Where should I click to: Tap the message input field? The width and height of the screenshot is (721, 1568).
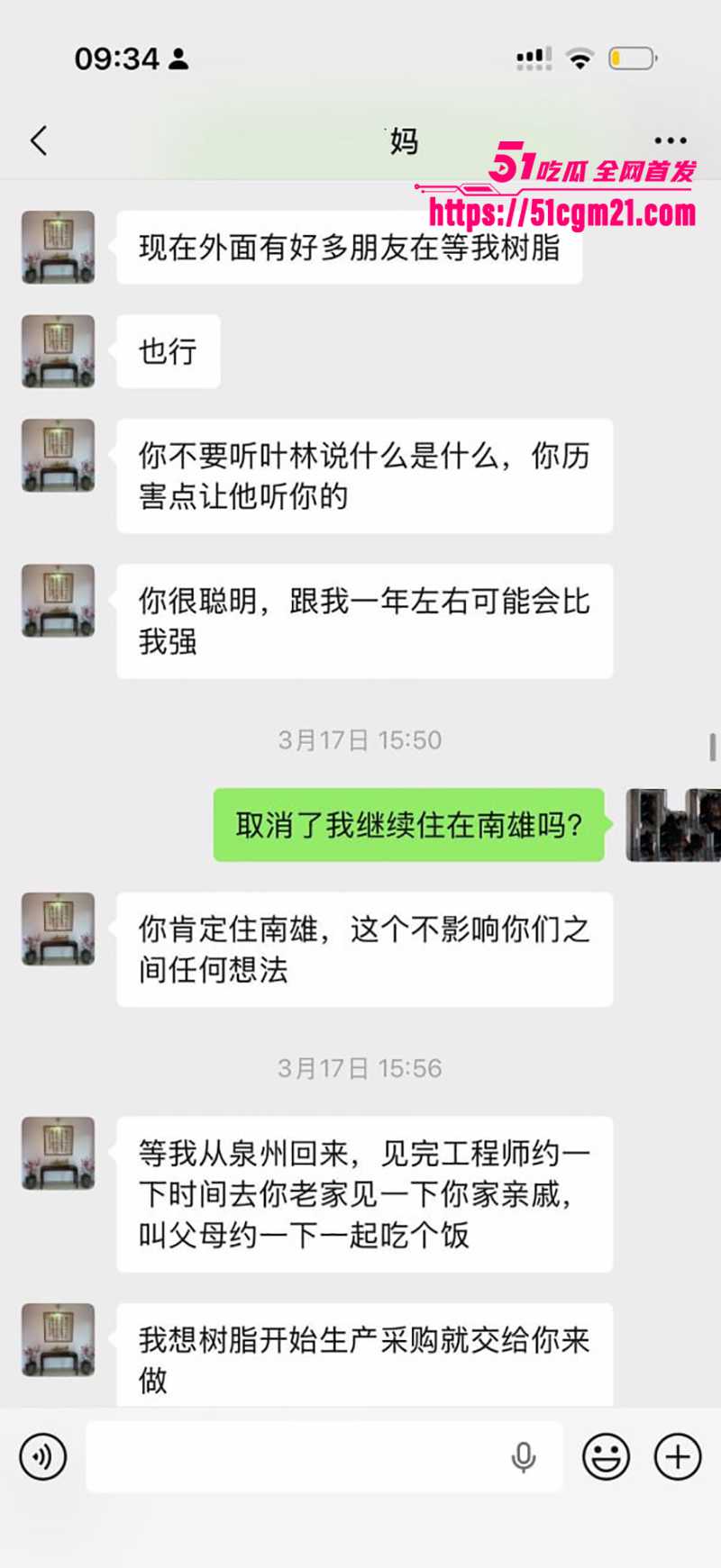tap(297, 1456)
